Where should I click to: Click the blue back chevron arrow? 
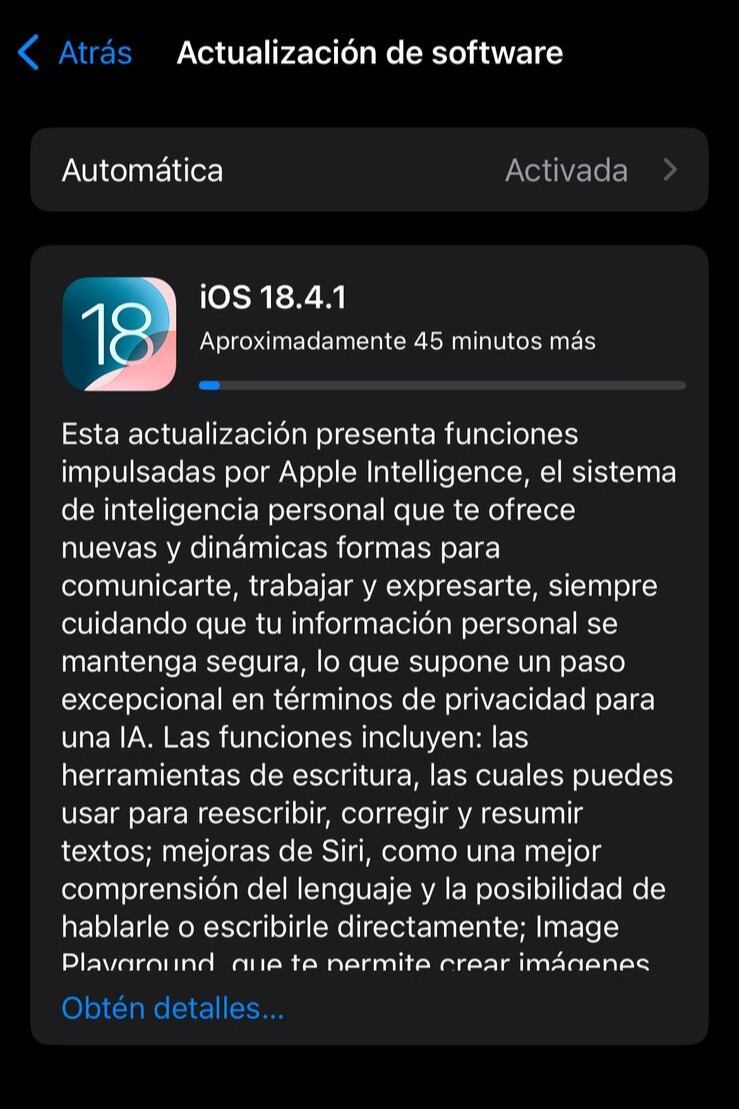tap(28, 52)
